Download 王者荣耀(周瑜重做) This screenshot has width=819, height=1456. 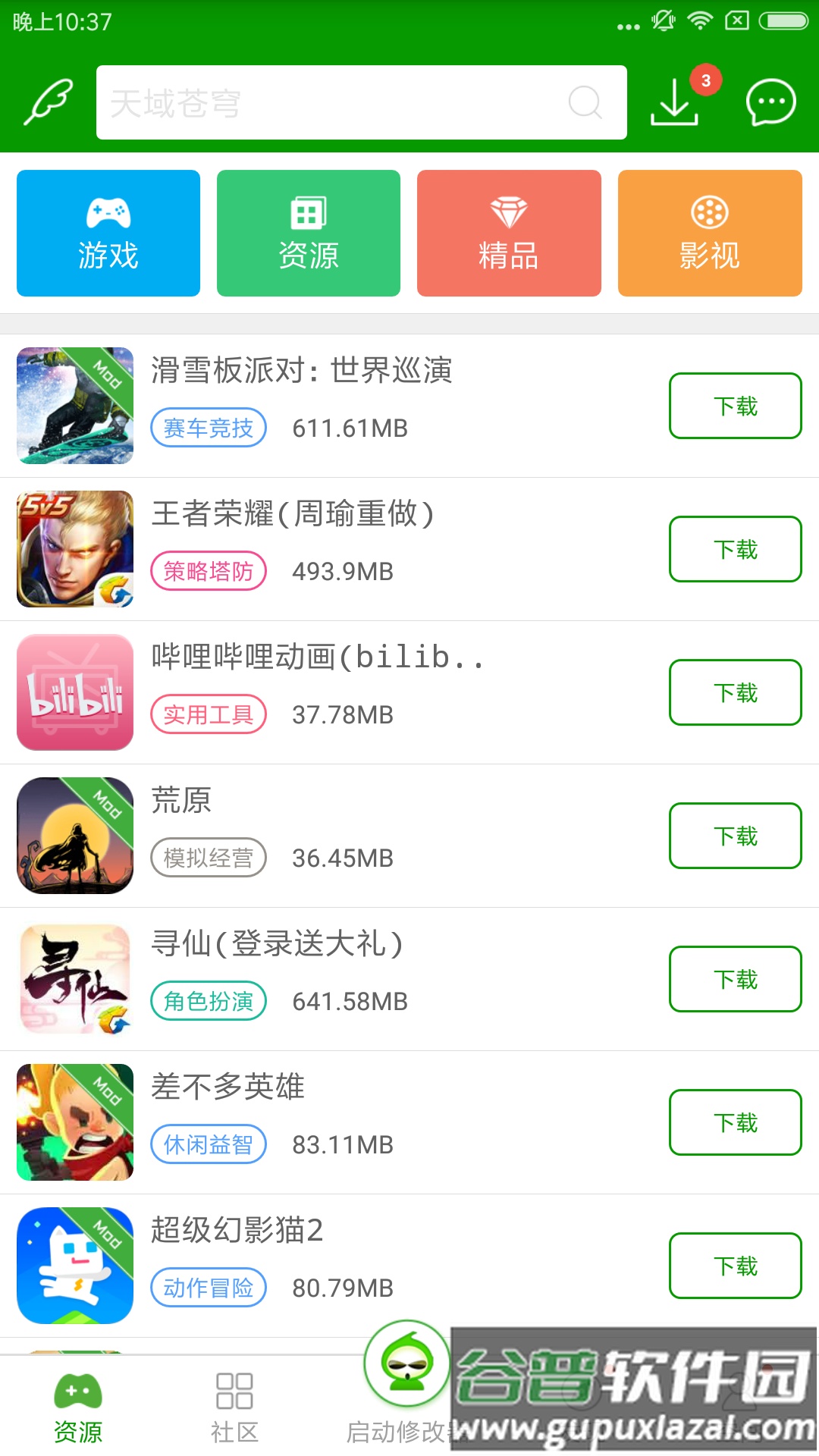pyautogui.click(x=734, y=549)
